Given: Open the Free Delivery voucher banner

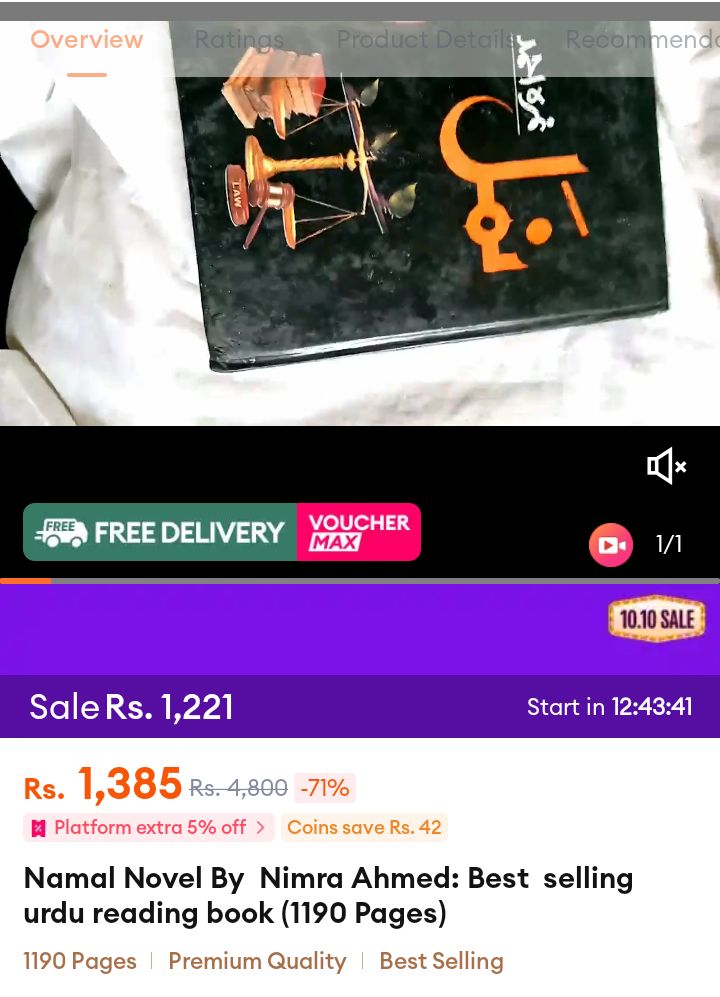Looking at the screenshot, I should click(222, 532).
